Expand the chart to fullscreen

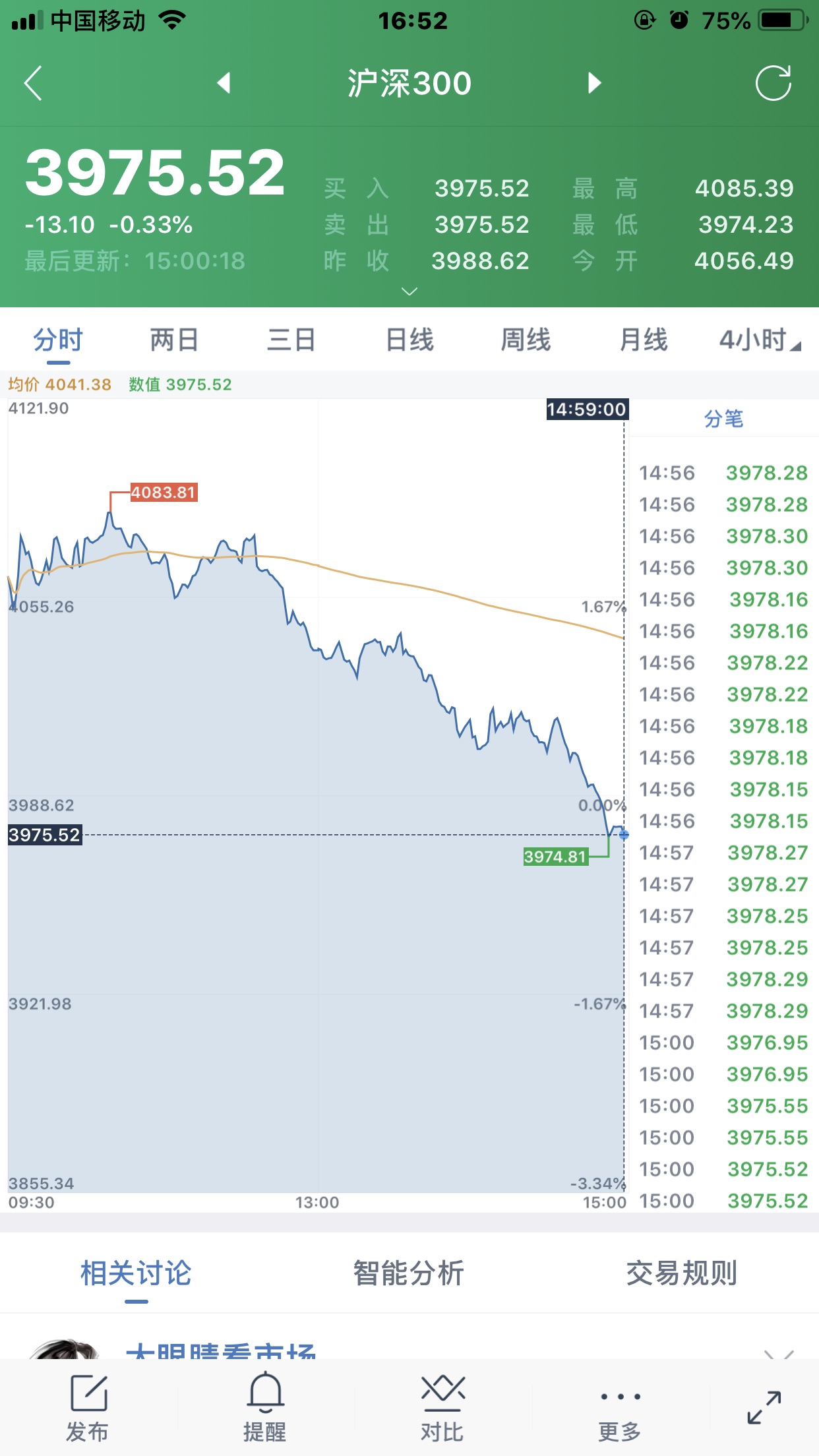click(x=764, y=1407)
